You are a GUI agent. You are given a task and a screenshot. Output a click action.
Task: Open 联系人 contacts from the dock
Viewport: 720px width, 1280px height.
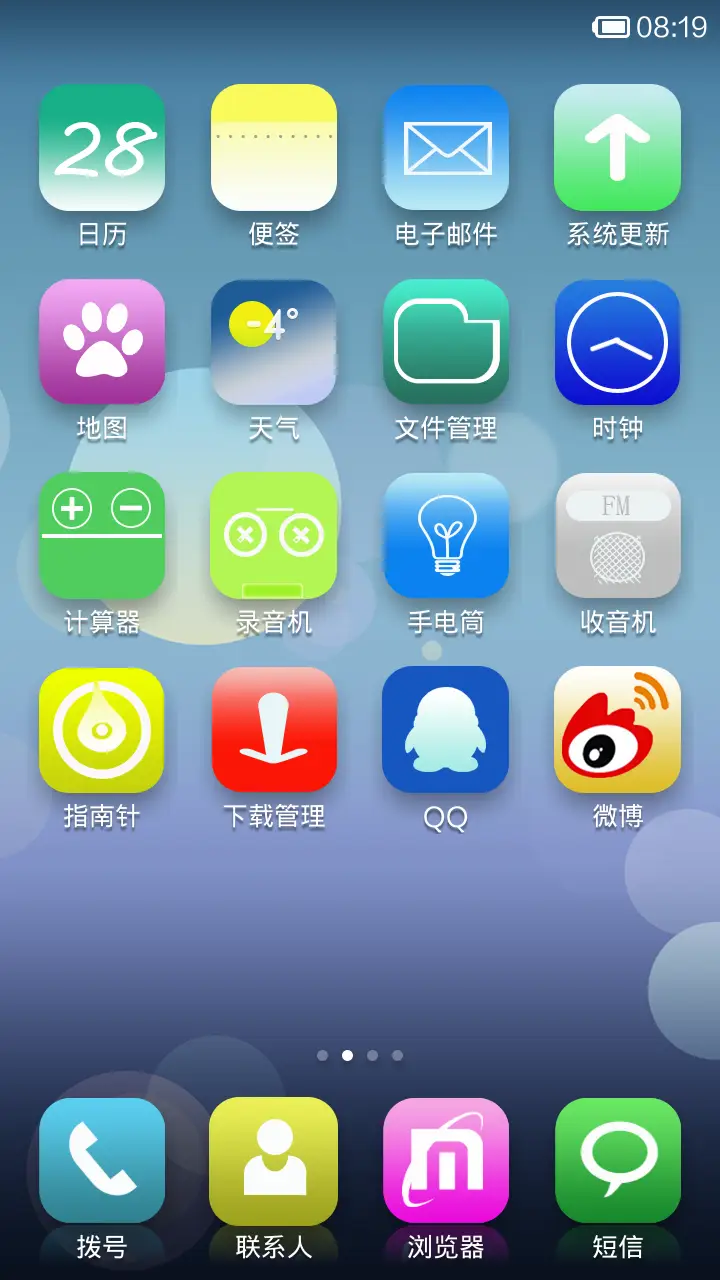(274, 1160)
